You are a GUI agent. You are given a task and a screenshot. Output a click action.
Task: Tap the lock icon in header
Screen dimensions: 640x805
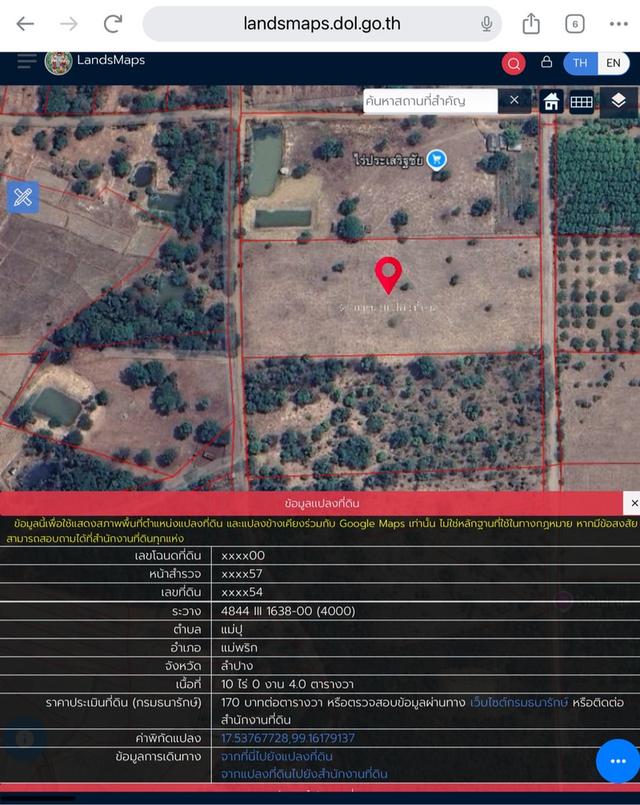(x=546, y=62)
